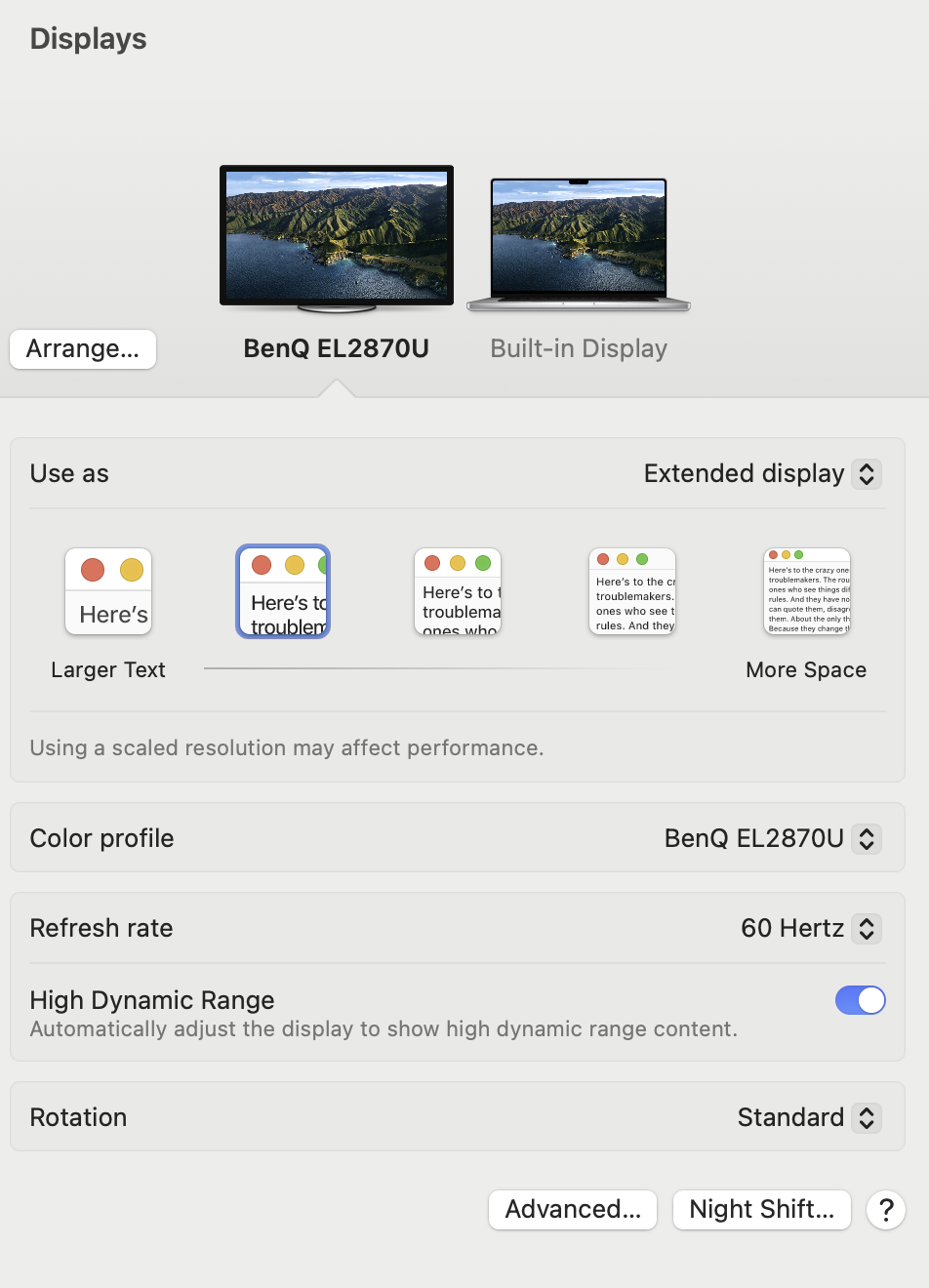The width and height of the screenshot is (929, 1288).
Task: Choose the More Space resolution option
Action: (807, 592)
